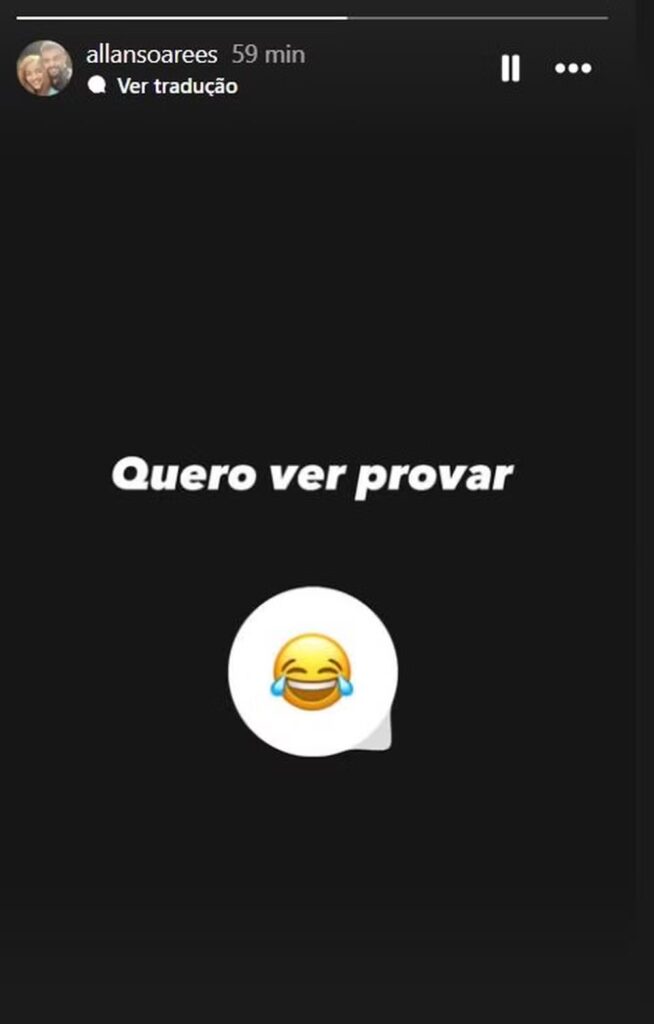This screenshot has height=1024, width=654.
Task: Tap the laughing emoji reaction sticker
Action: [312, 672]
